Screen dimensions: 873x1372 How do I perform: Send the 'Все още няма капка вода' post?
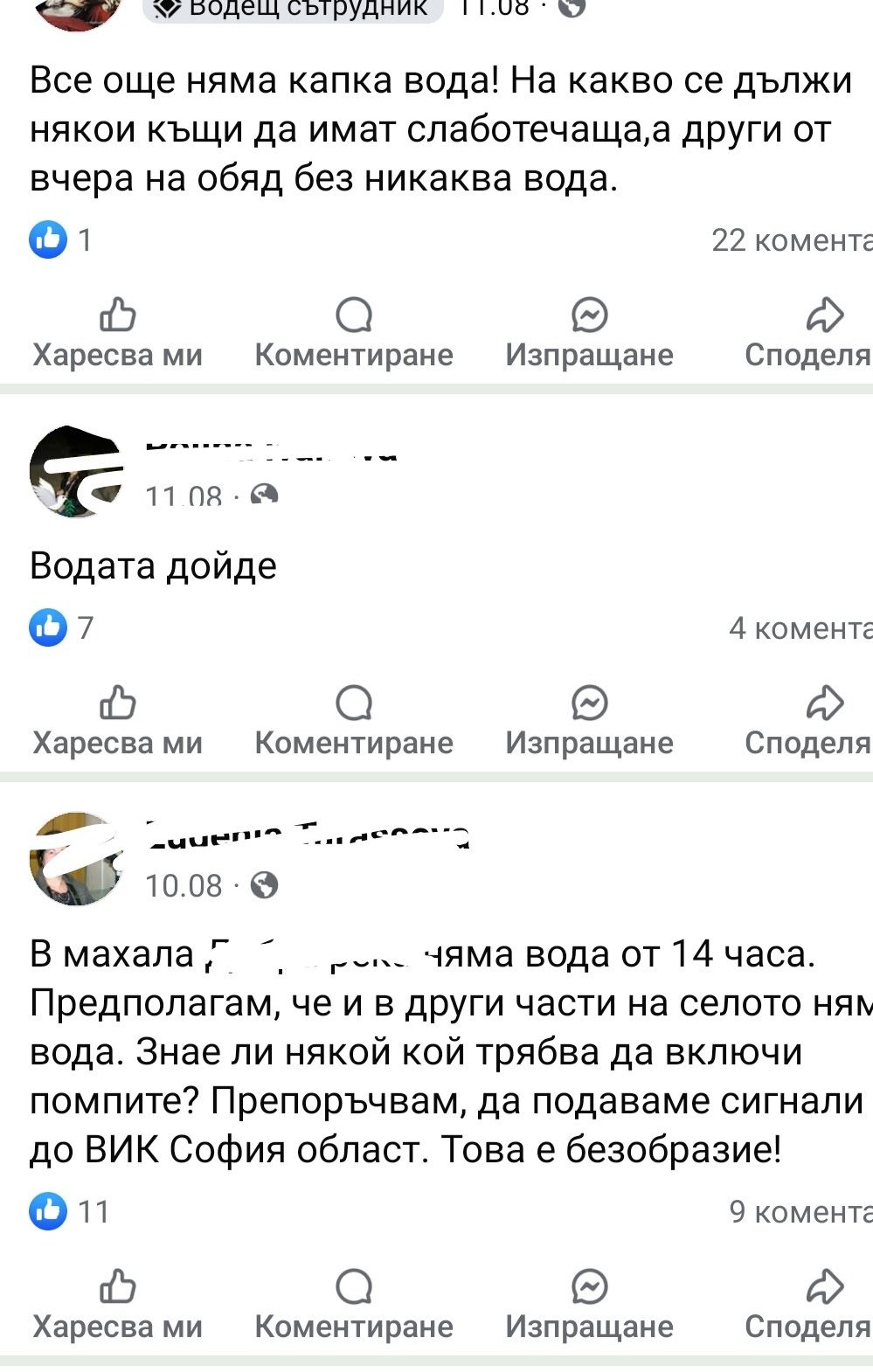click(590, 334)
